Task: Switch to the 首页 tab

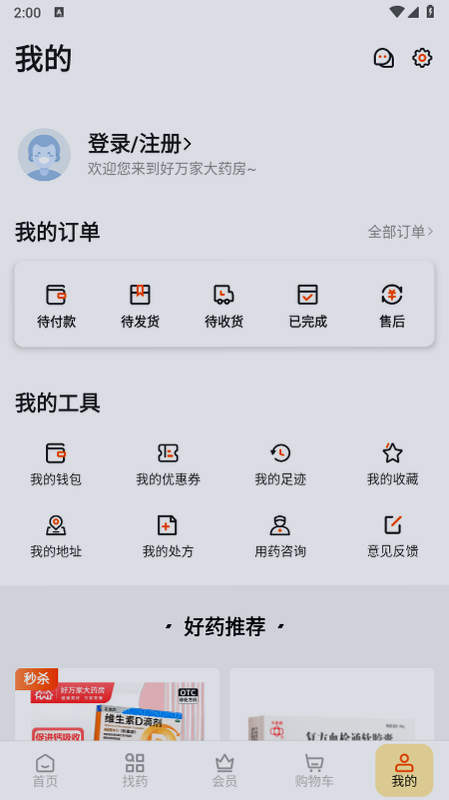Action: [x=45, y=770]
